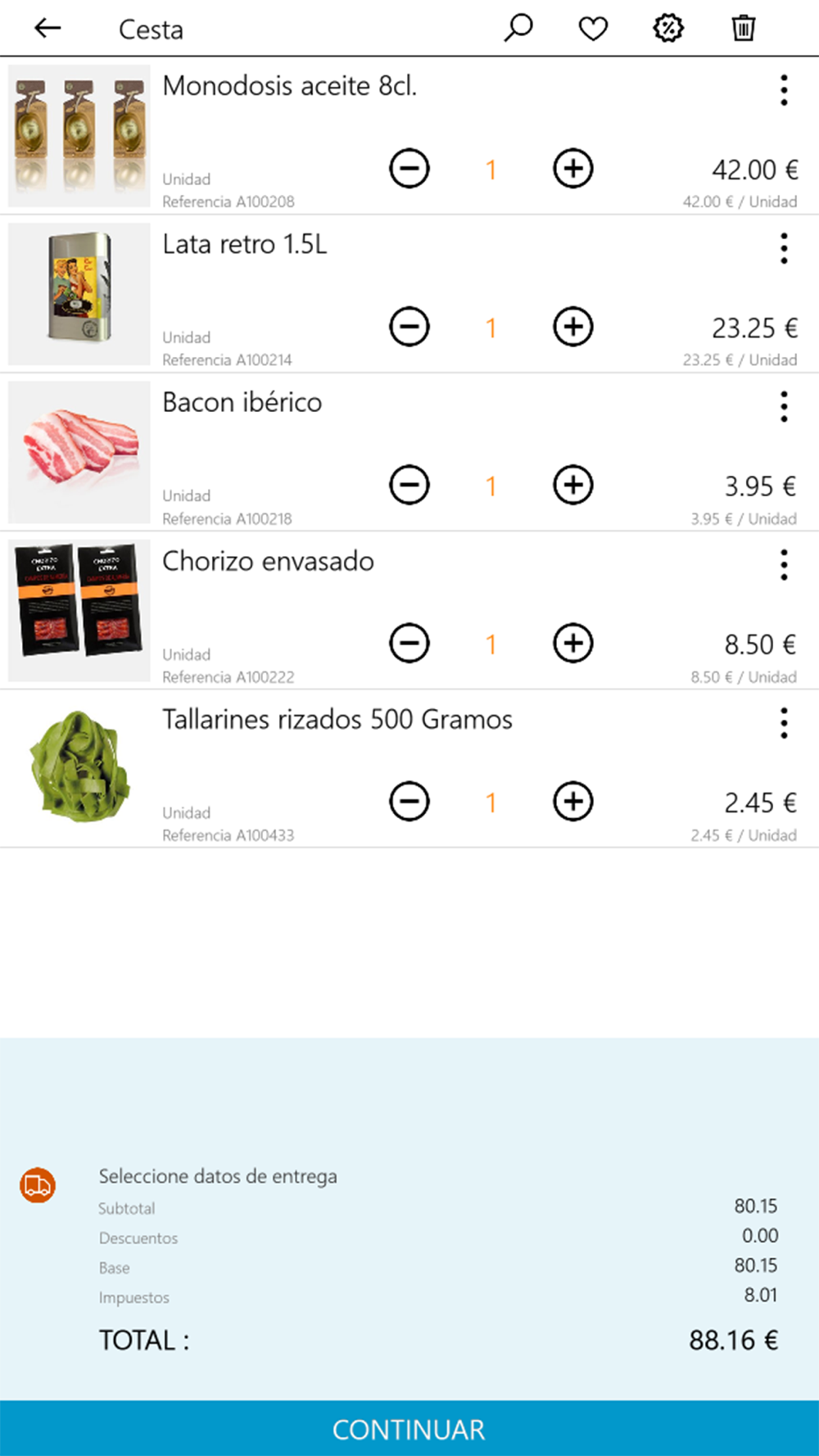Viewport: 819px width, 1456px height.
Task: Increase quantity of Bacon ibérico
Action: click(x=573, y=486)
